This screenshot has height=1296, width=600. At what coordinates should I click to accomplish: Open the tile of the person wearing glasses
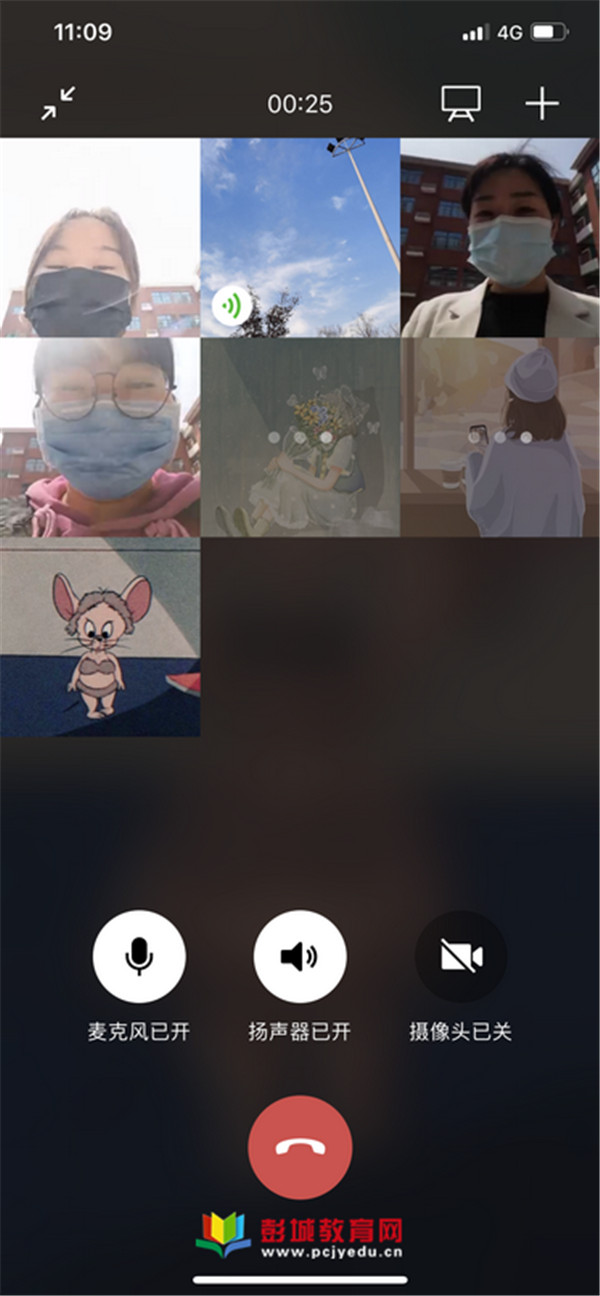pos(100,437)
